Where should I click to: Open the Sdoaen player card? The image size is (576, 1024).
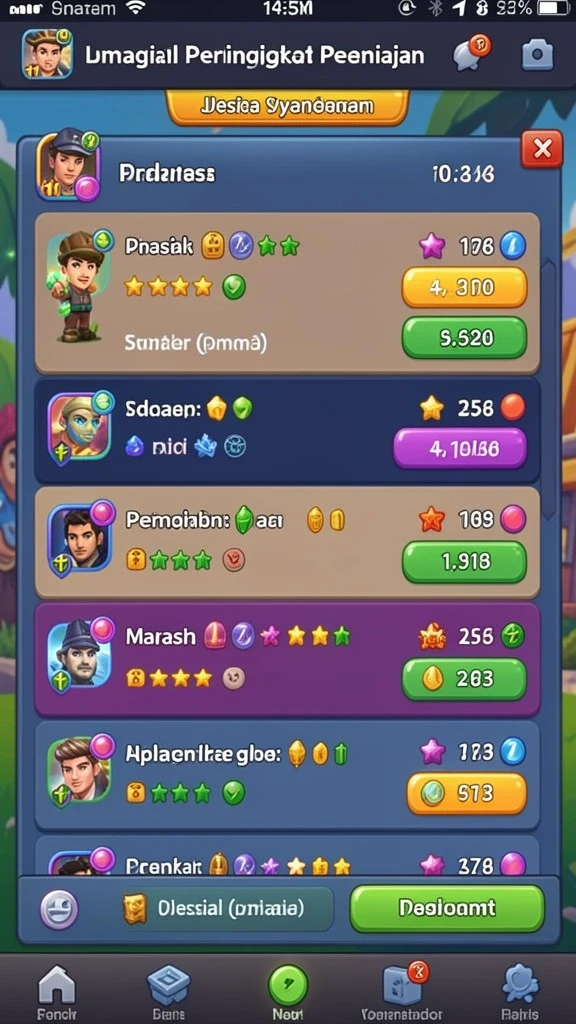pyautogui.click(x=287, y=430)
